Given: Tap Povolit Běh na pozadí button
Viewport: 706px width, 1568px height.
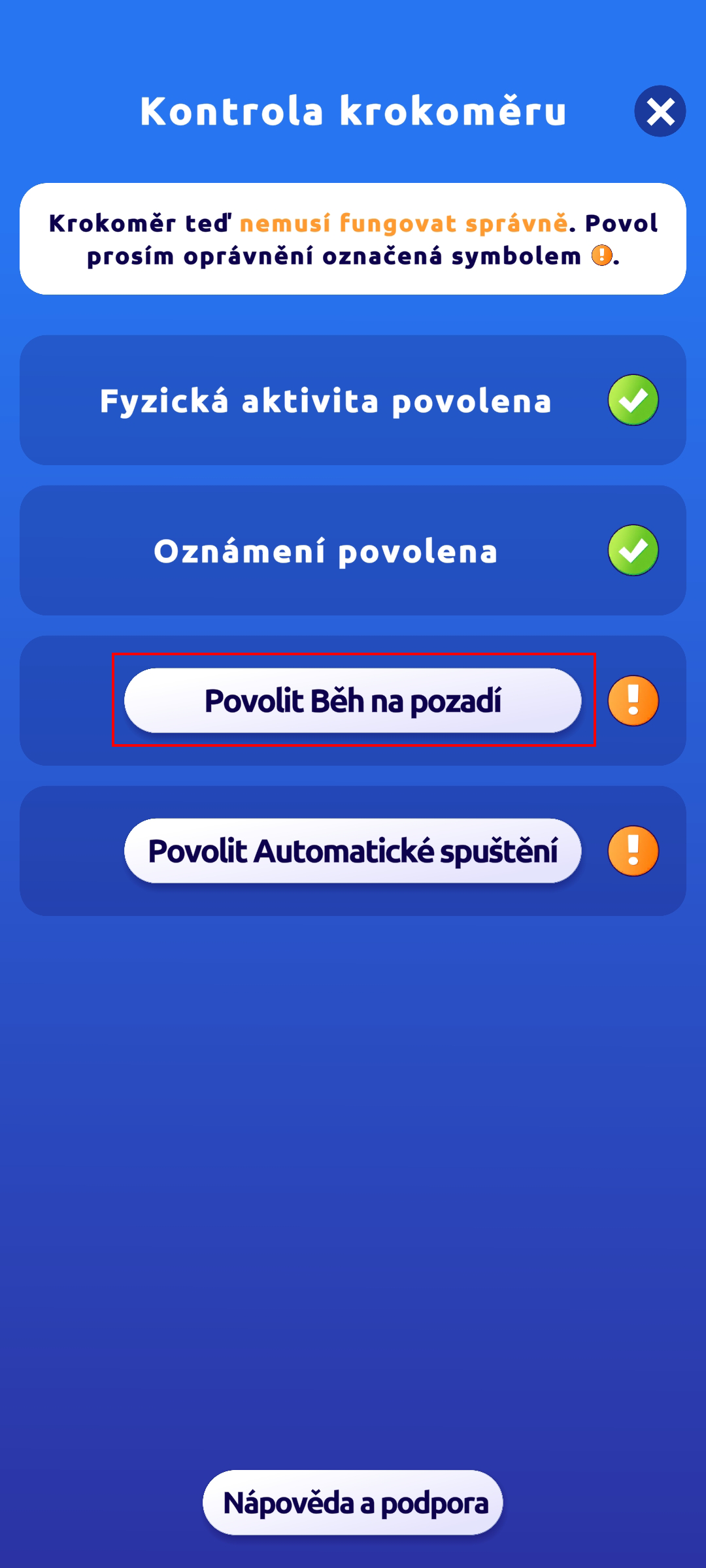Looking at the screenshot, I should [353, 700].
